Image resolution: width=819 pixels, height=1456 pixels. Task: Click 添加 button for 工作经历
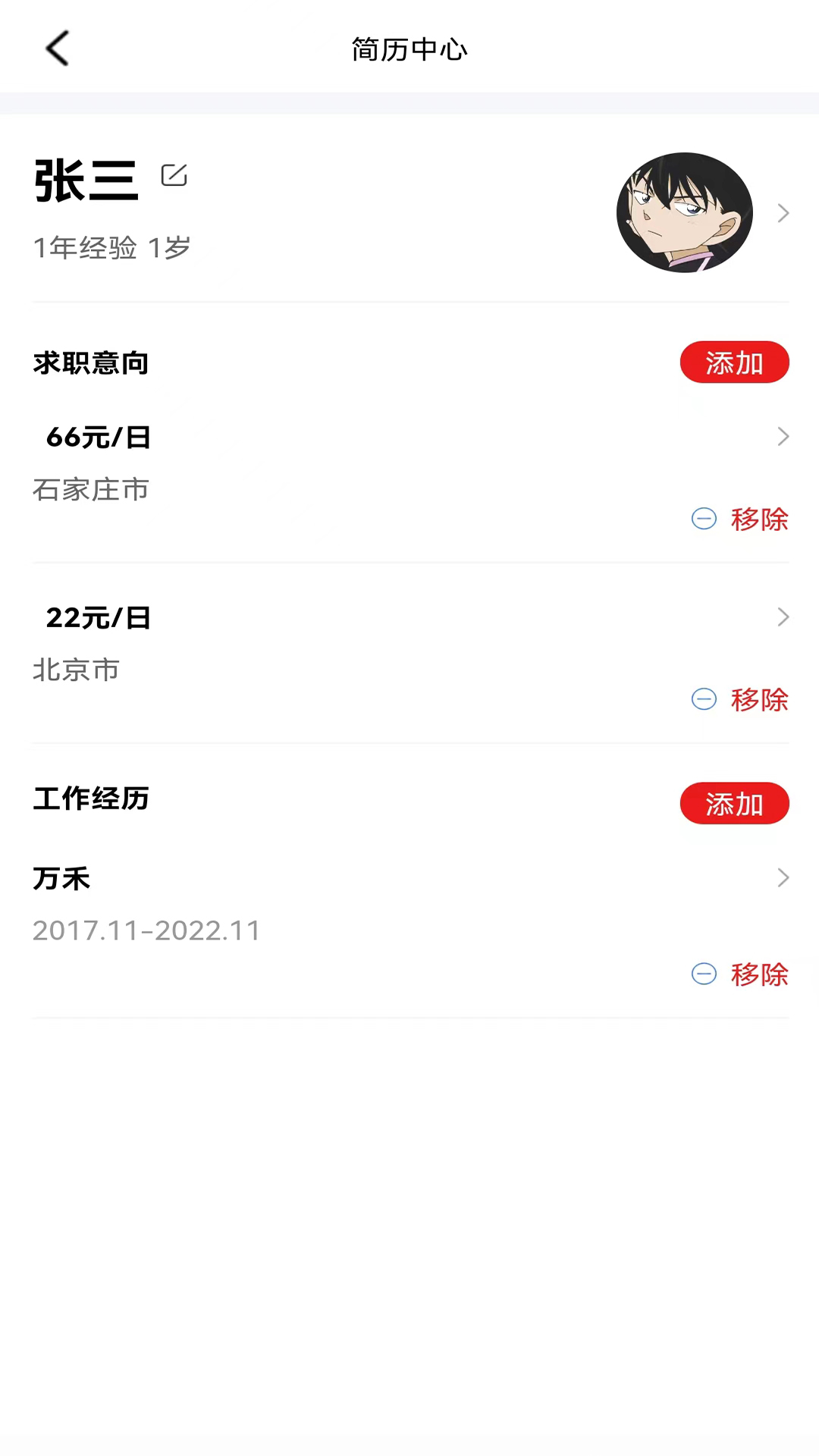pos(733,803)
